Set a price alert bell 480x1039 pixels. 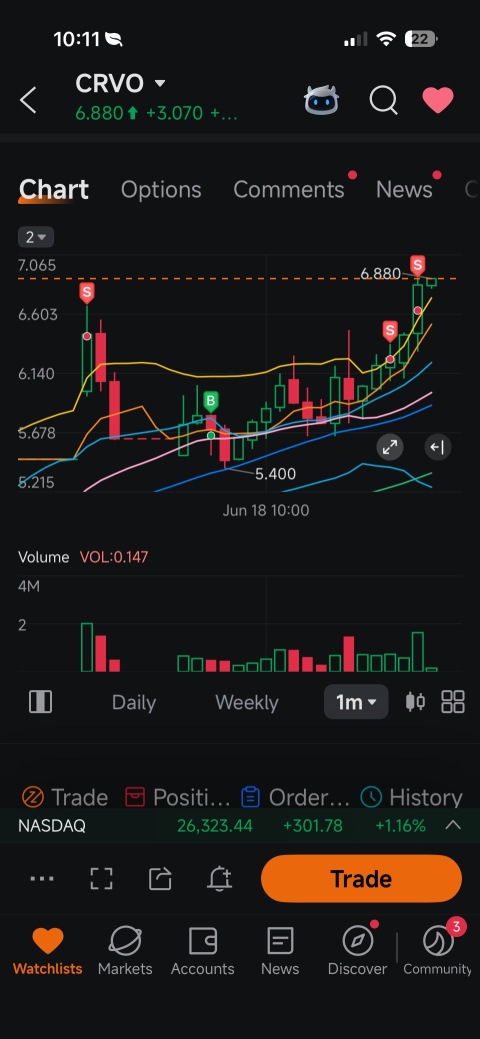click(x=219, y=879)
